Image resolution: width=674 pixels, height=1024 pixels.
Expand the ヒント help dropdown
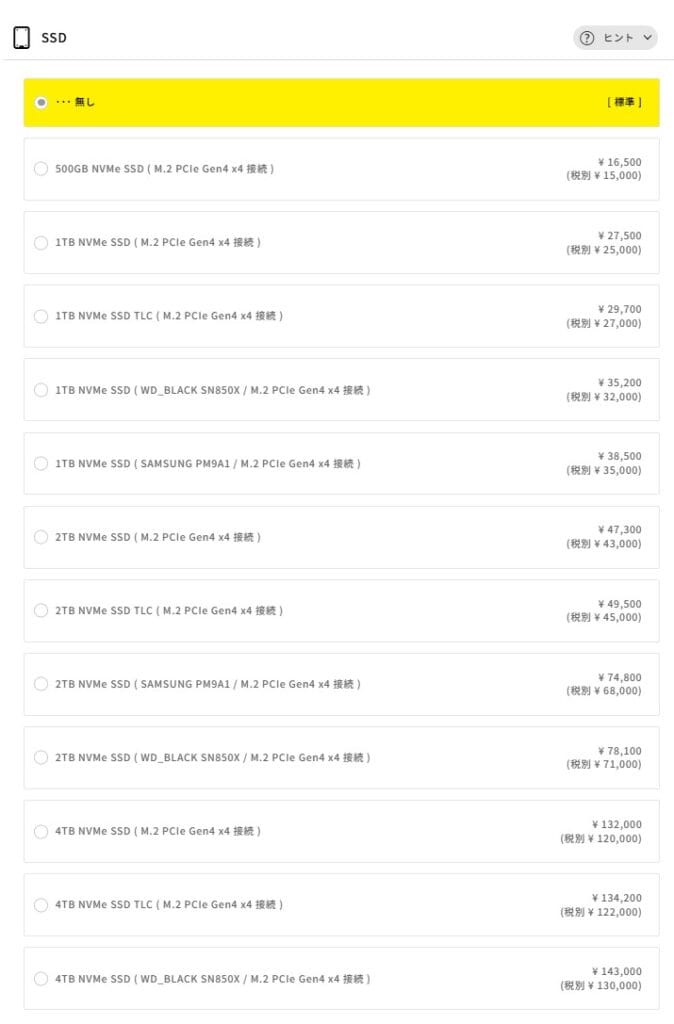click(x=615, y=38)
